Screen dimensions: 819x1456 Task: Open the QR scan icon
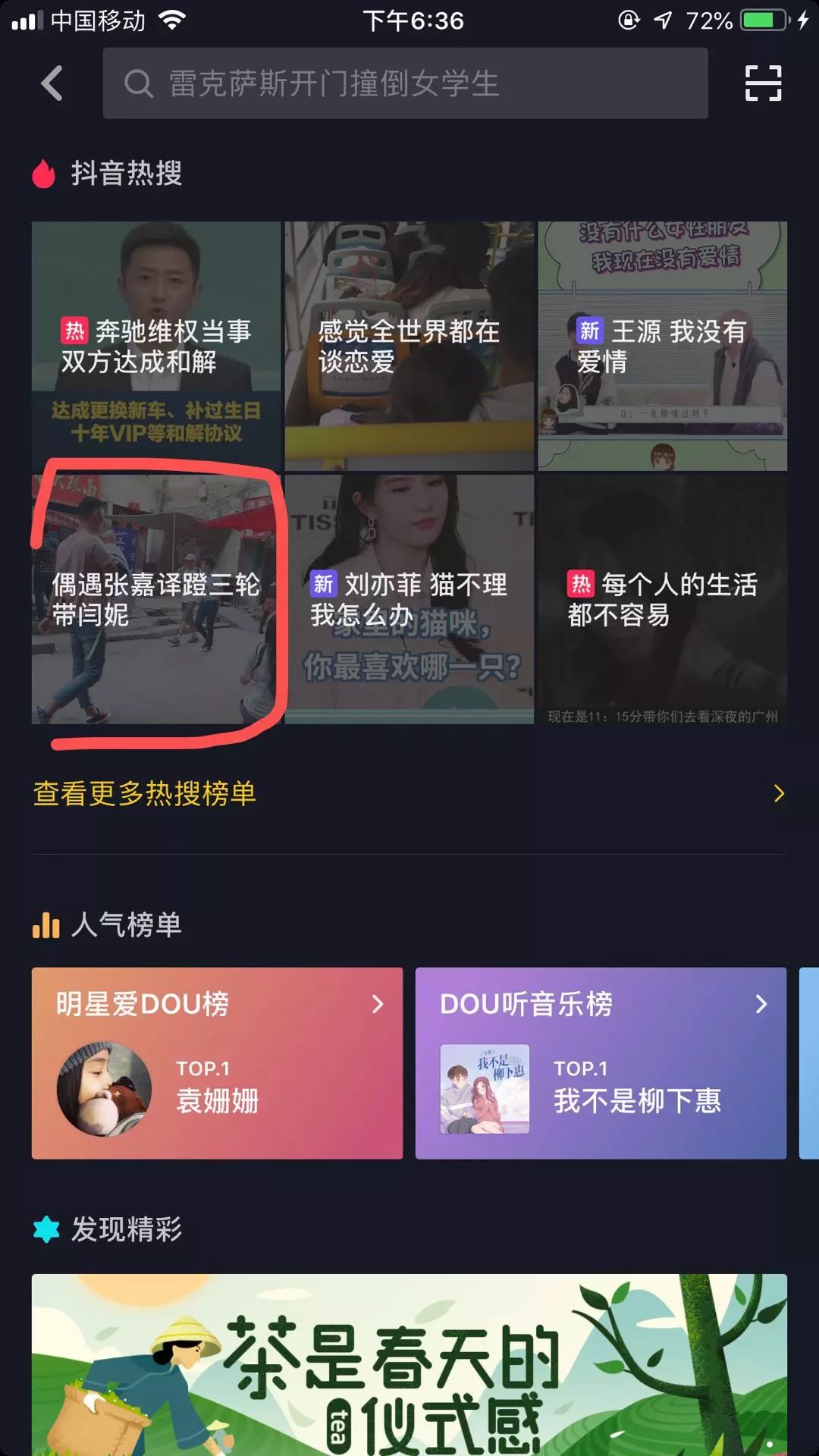click(x=763, y=83)
